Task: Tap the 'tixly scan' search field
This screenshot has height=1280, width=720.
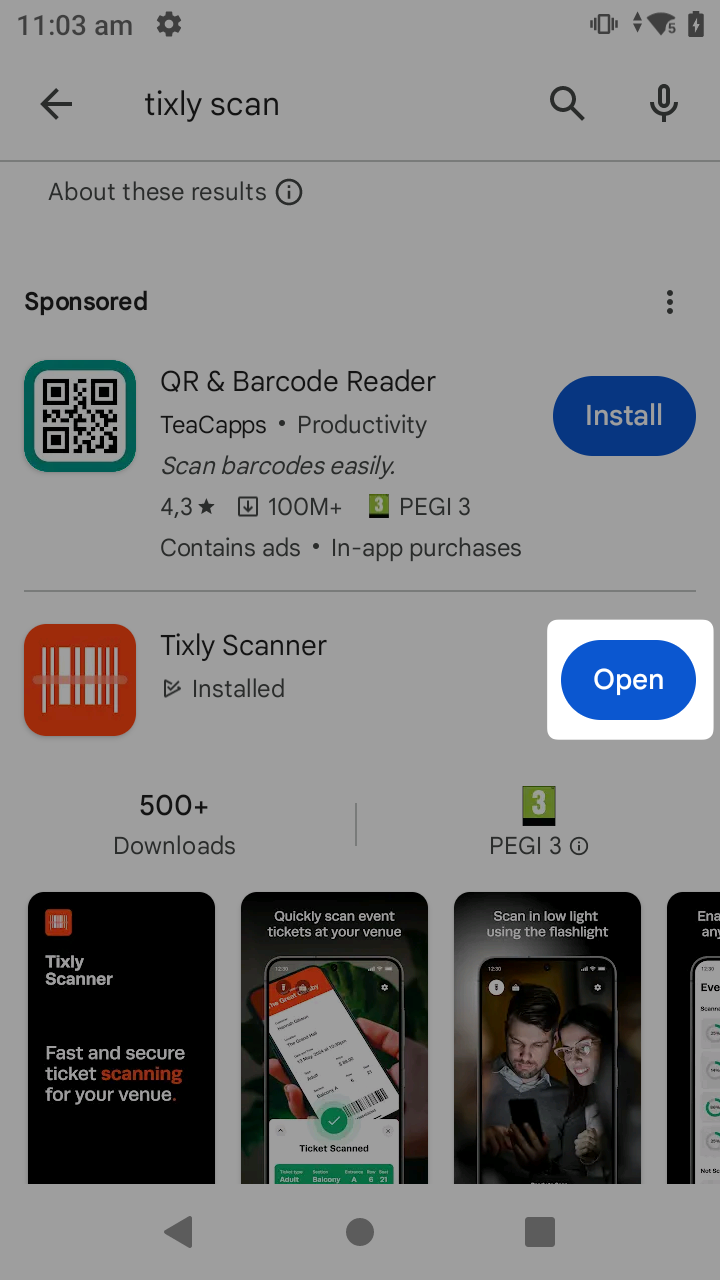Action: point(330,104)
